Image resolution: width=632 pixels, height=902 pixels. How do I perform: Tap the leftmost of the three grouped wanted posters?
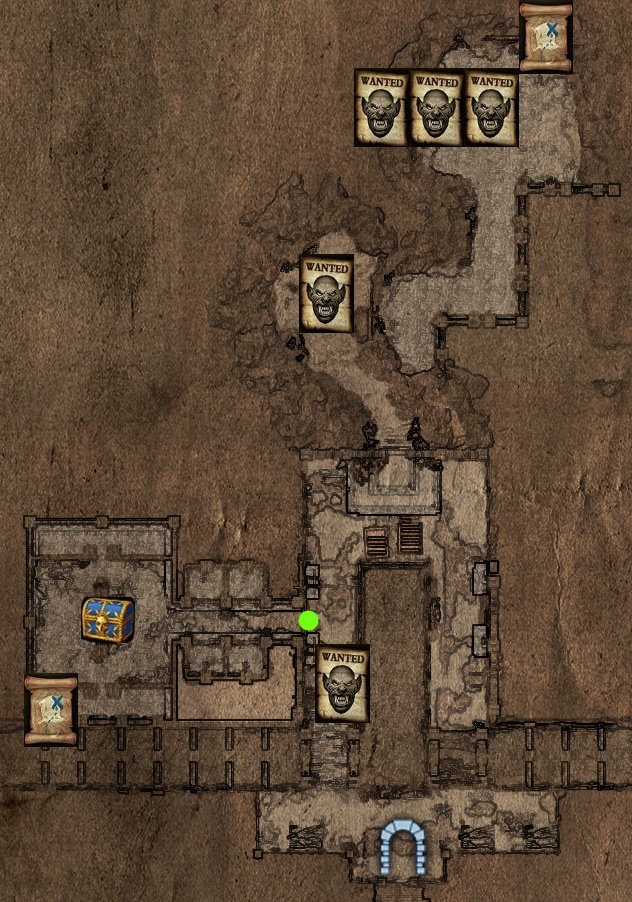point(381,107)
